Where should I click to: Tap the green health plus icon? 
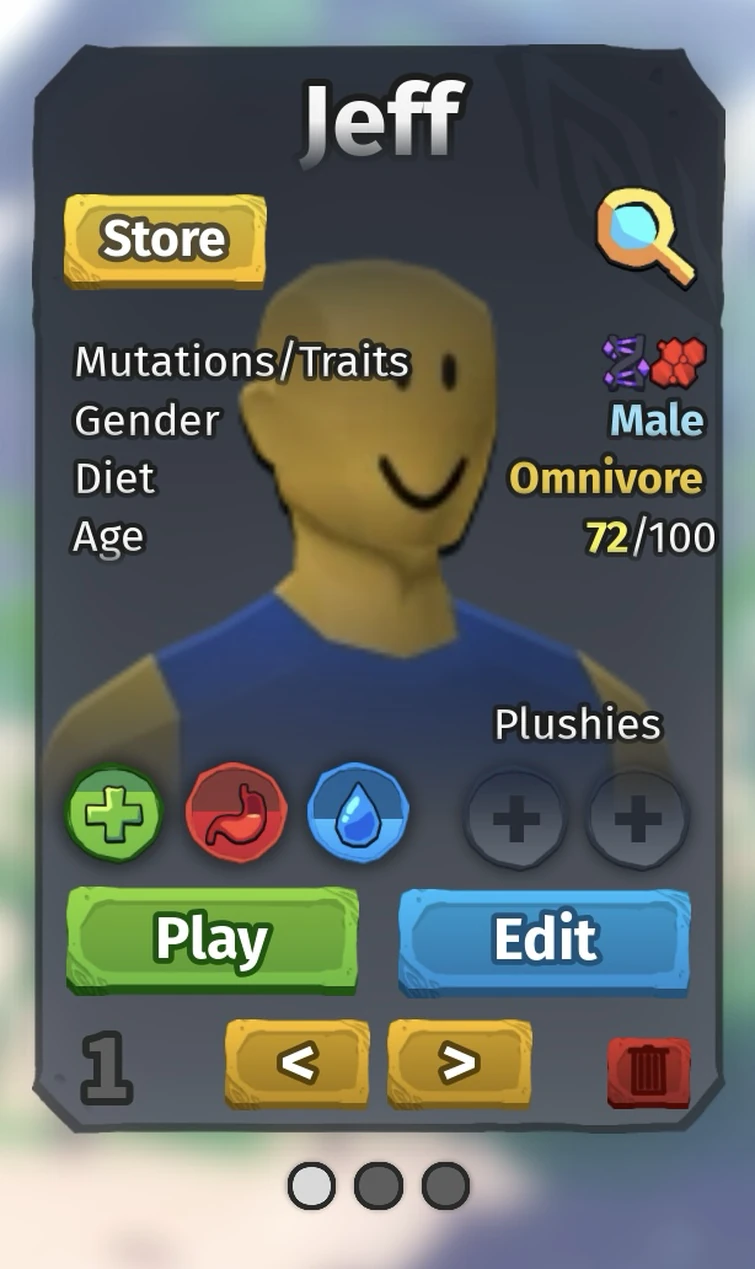(x=113, y=813)
